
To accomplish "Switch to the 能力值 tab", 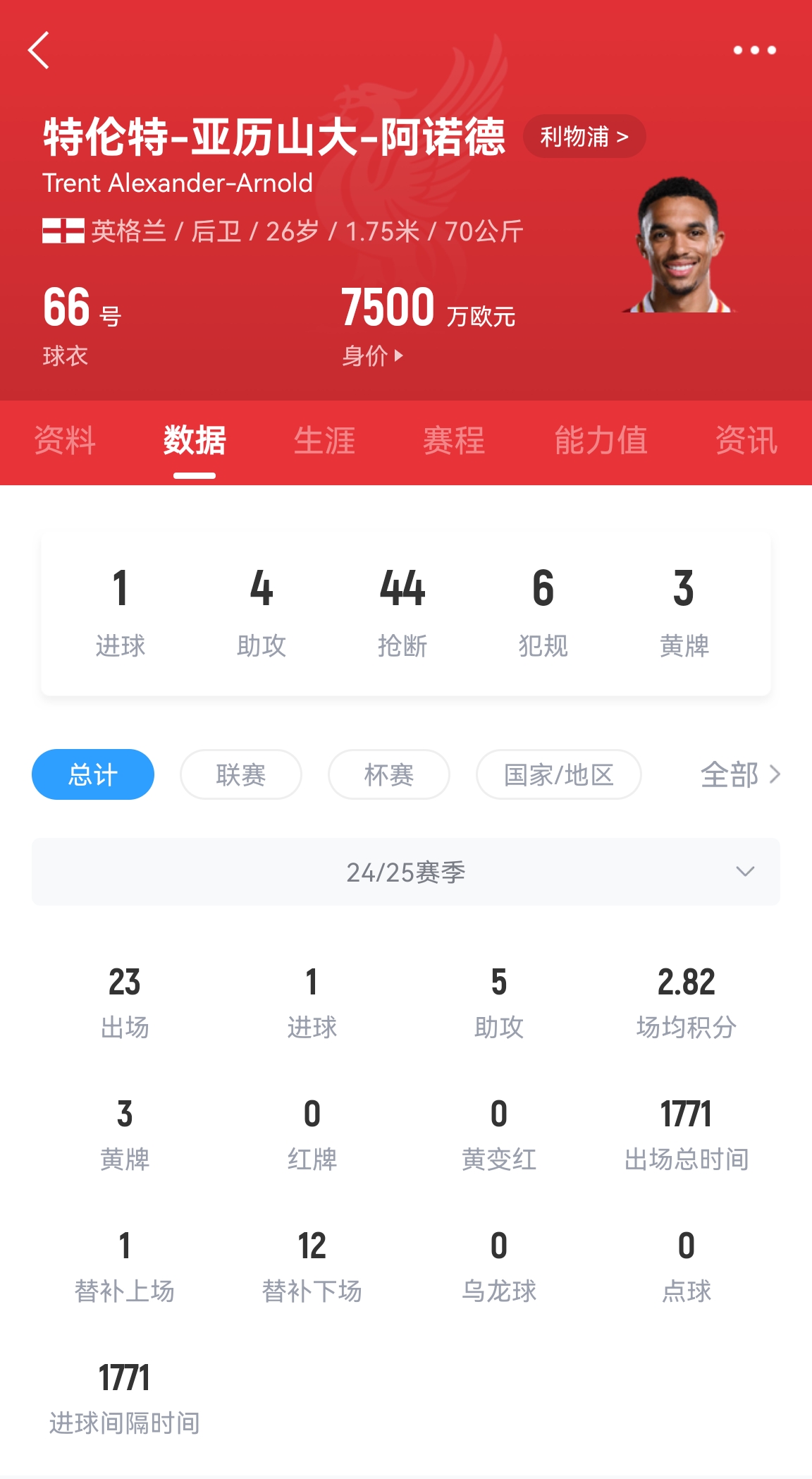I will (x=601, y=441).
